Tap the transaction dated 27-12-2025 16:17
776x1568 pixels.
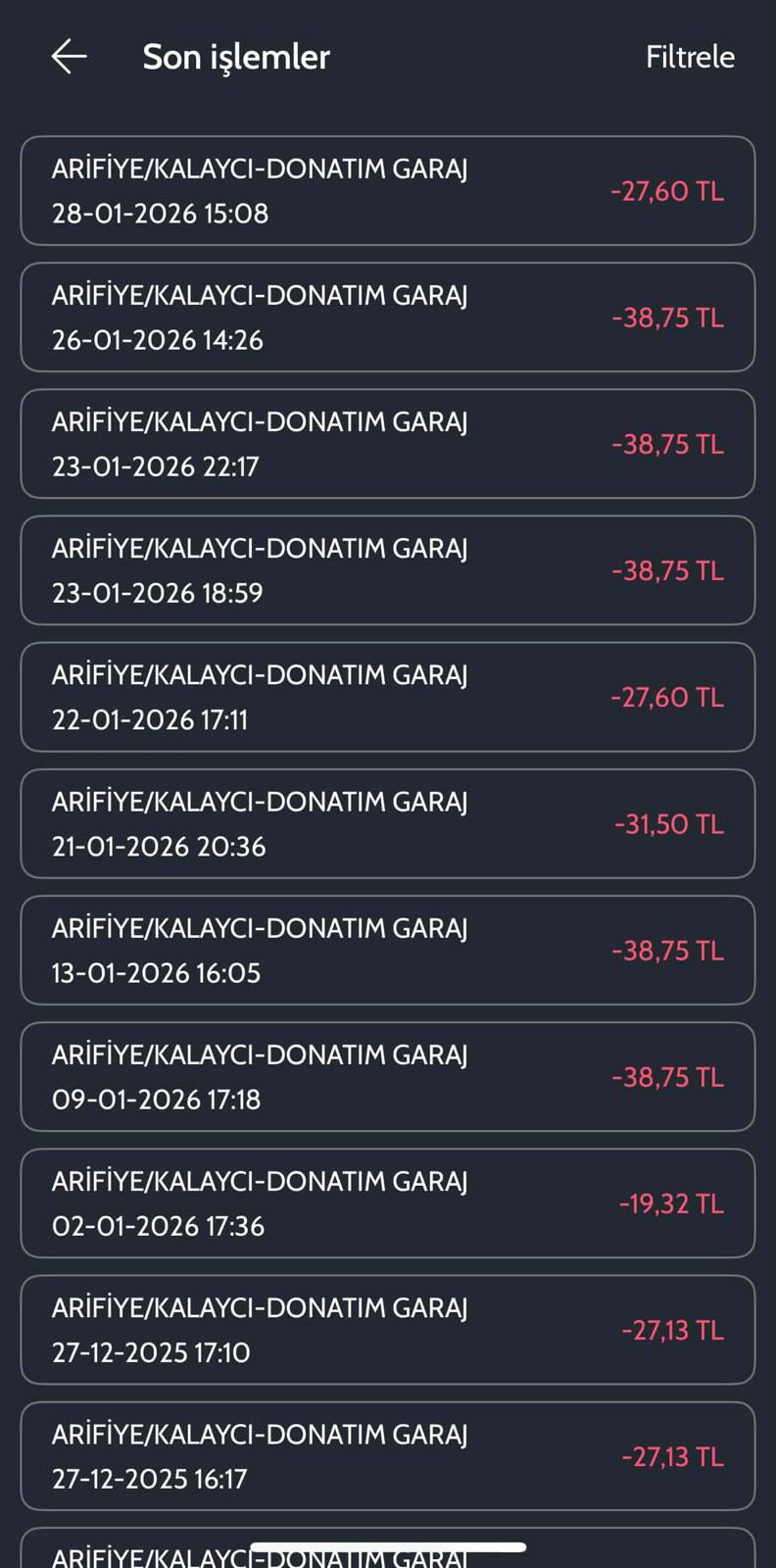tap(388, 1456)
